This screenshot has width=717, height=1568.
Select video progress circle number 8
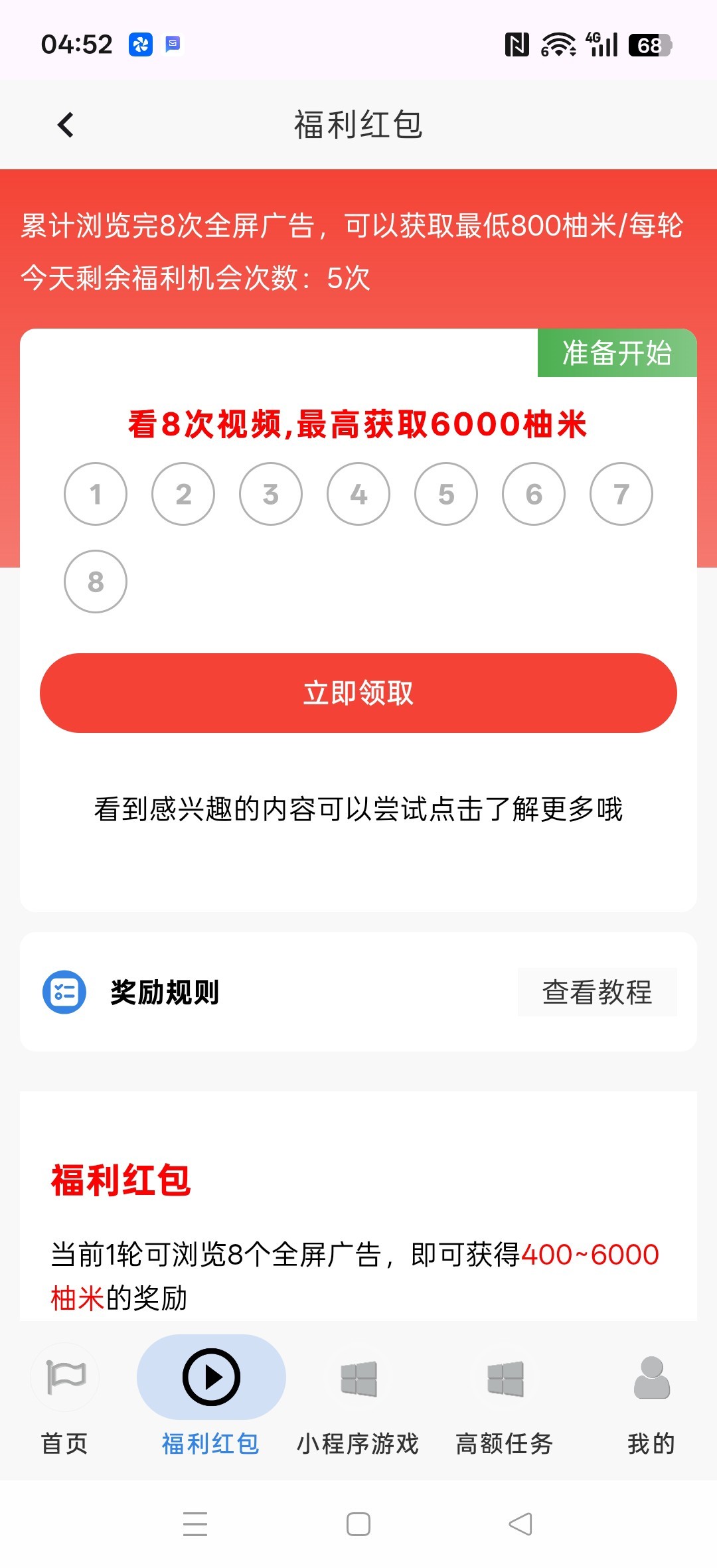pos(95,581)
